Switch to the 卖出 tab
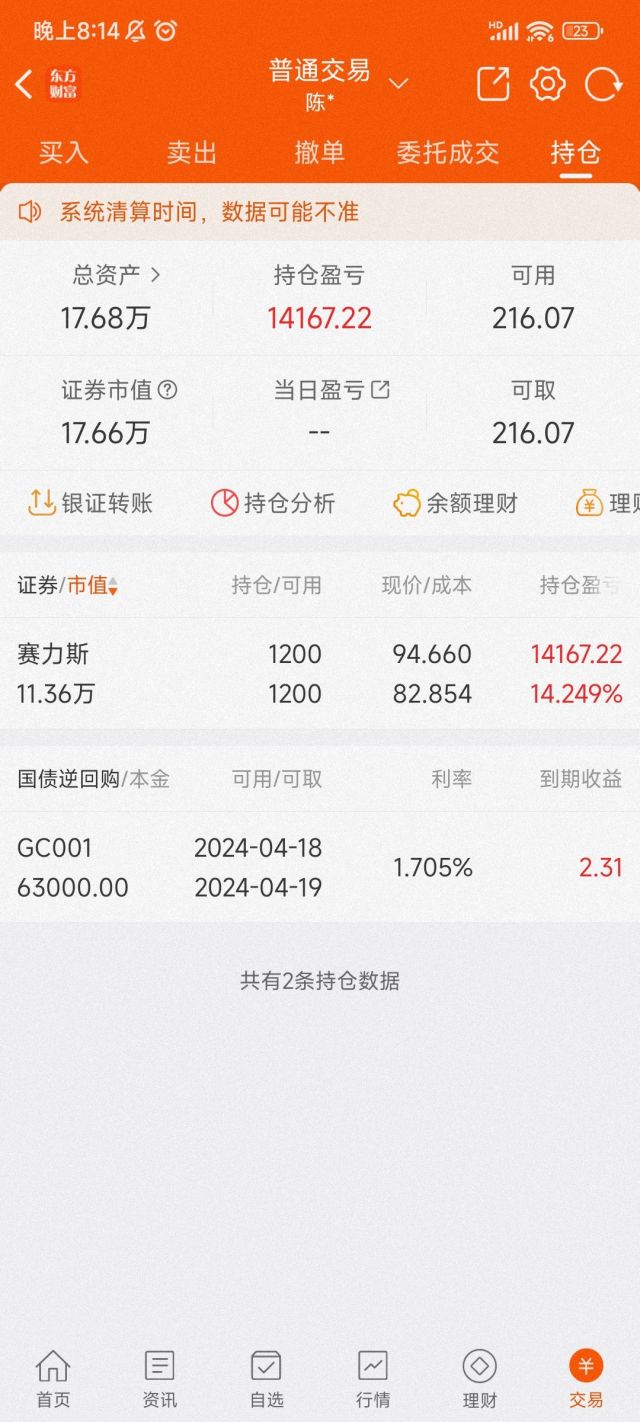This screenshot has width=640, height=1422. pos(192,152)
